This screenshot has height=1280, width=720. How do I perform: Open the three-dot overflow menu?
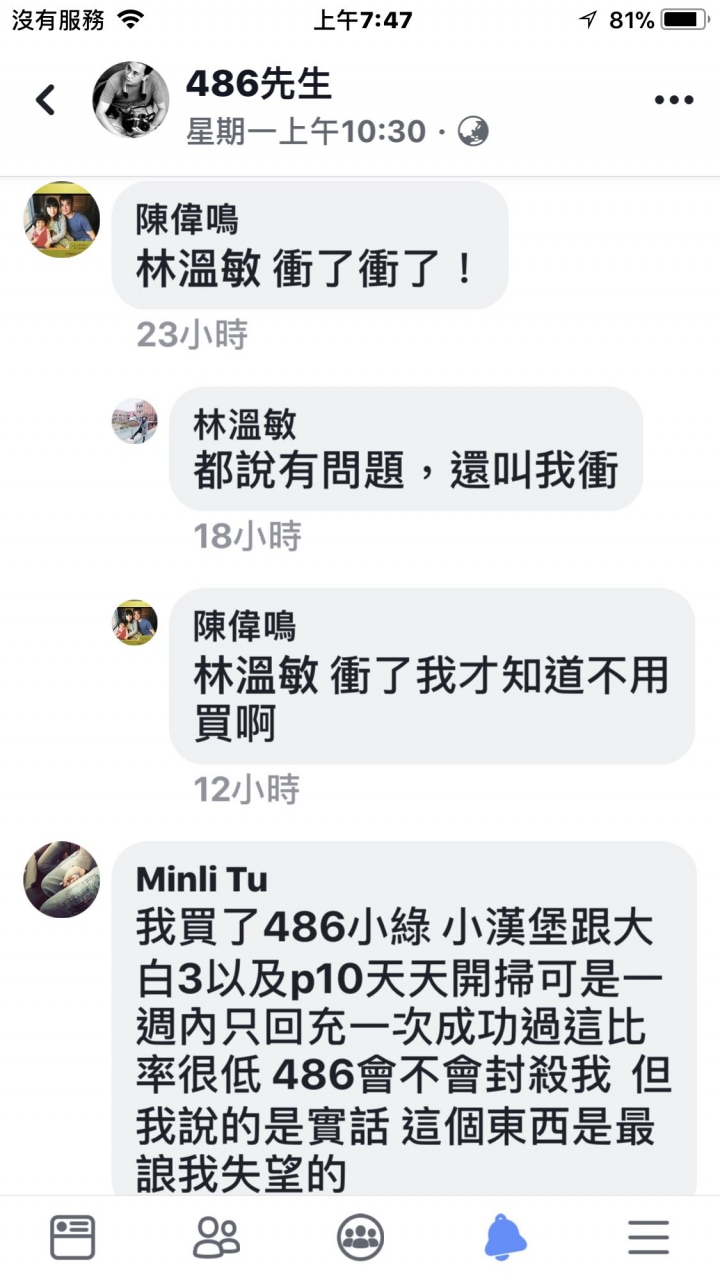pos(673,100)
